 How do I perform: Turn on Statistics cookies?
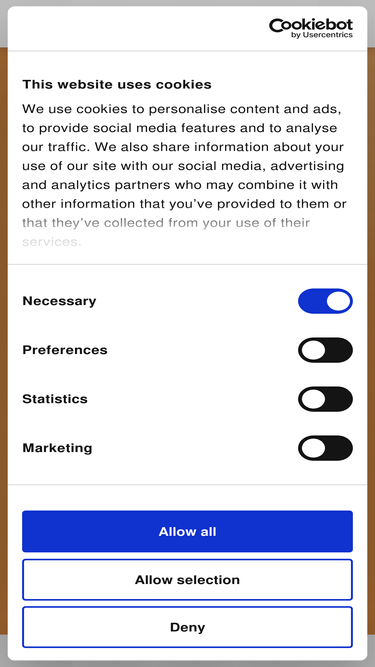pyautogui.click(x=325, y=399)
